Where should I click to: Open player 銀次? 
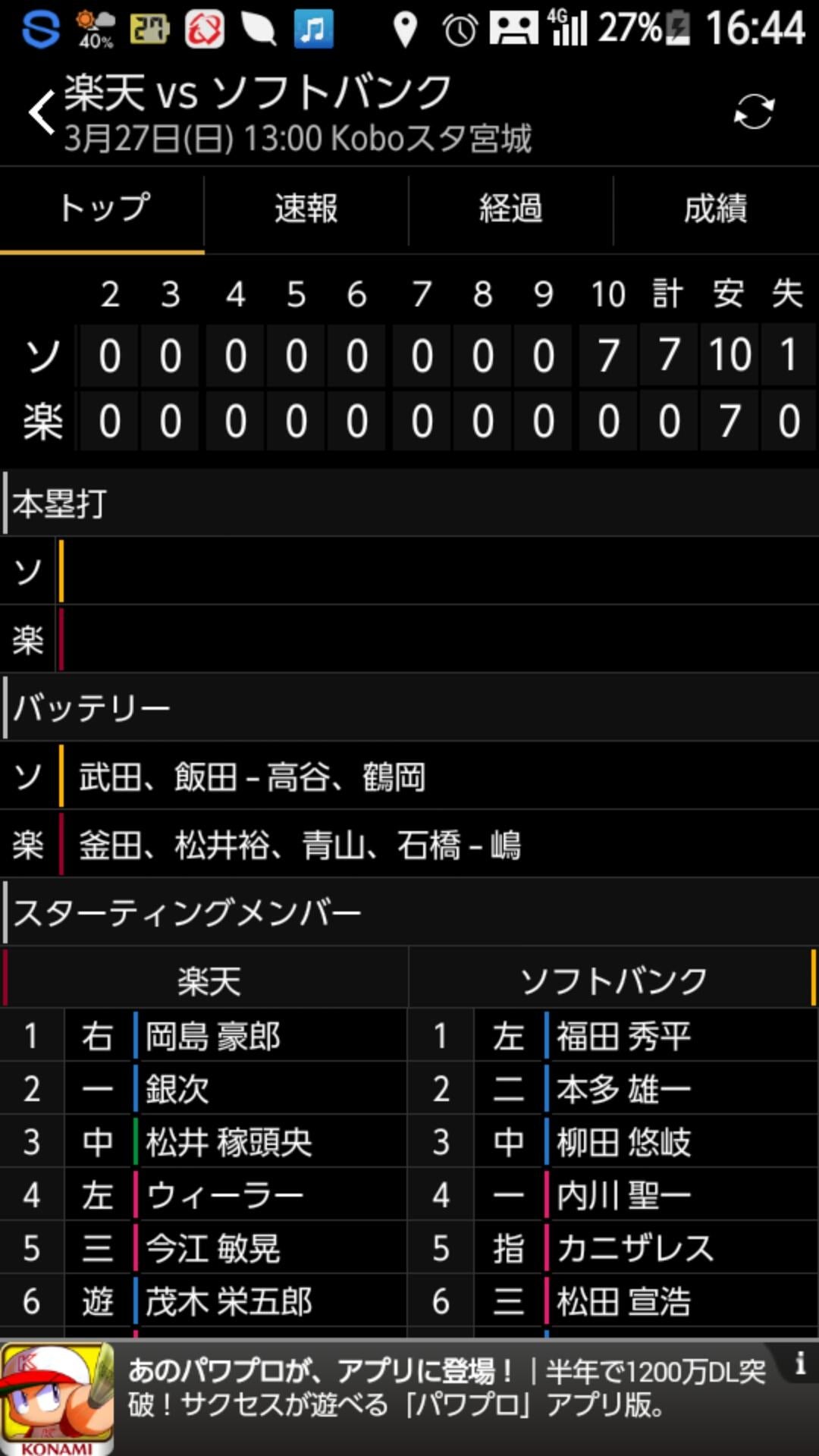click(x=177, y=1089)
